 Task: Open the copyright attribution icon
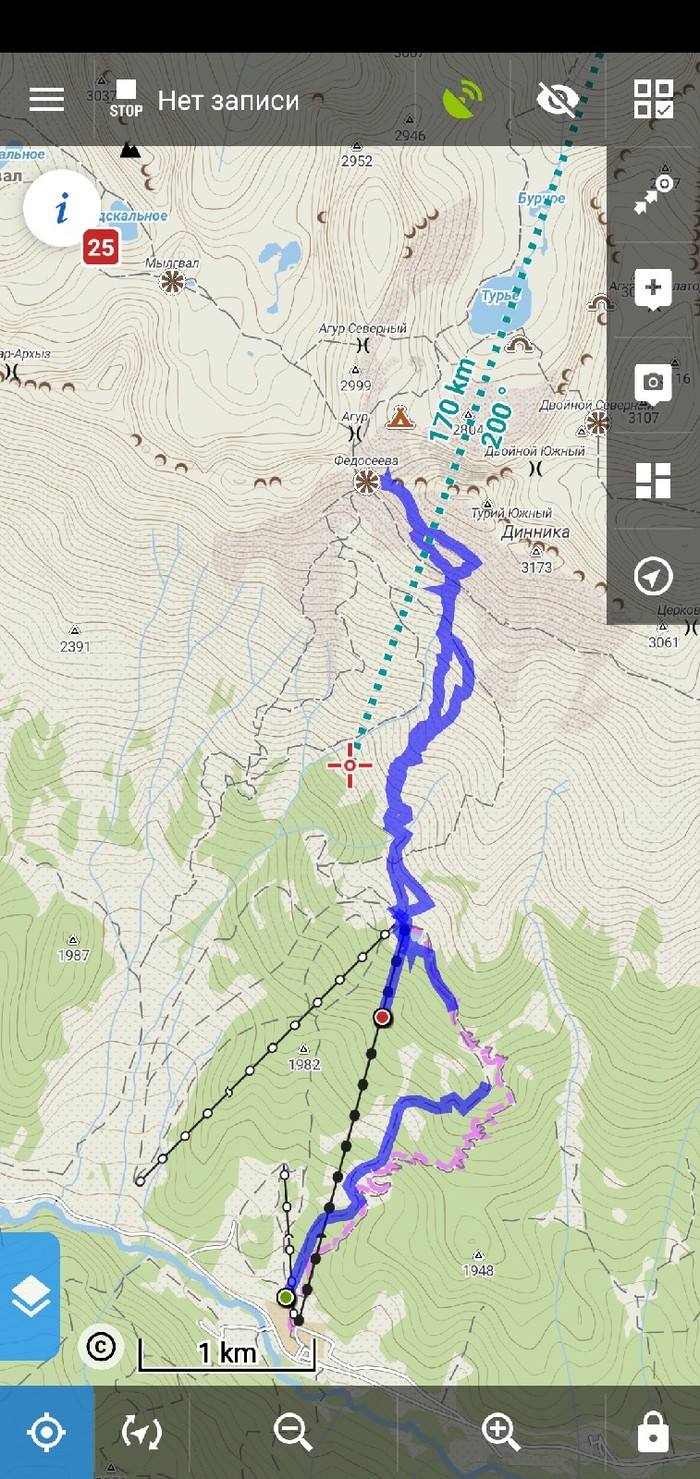click(x=100, y=1346)
